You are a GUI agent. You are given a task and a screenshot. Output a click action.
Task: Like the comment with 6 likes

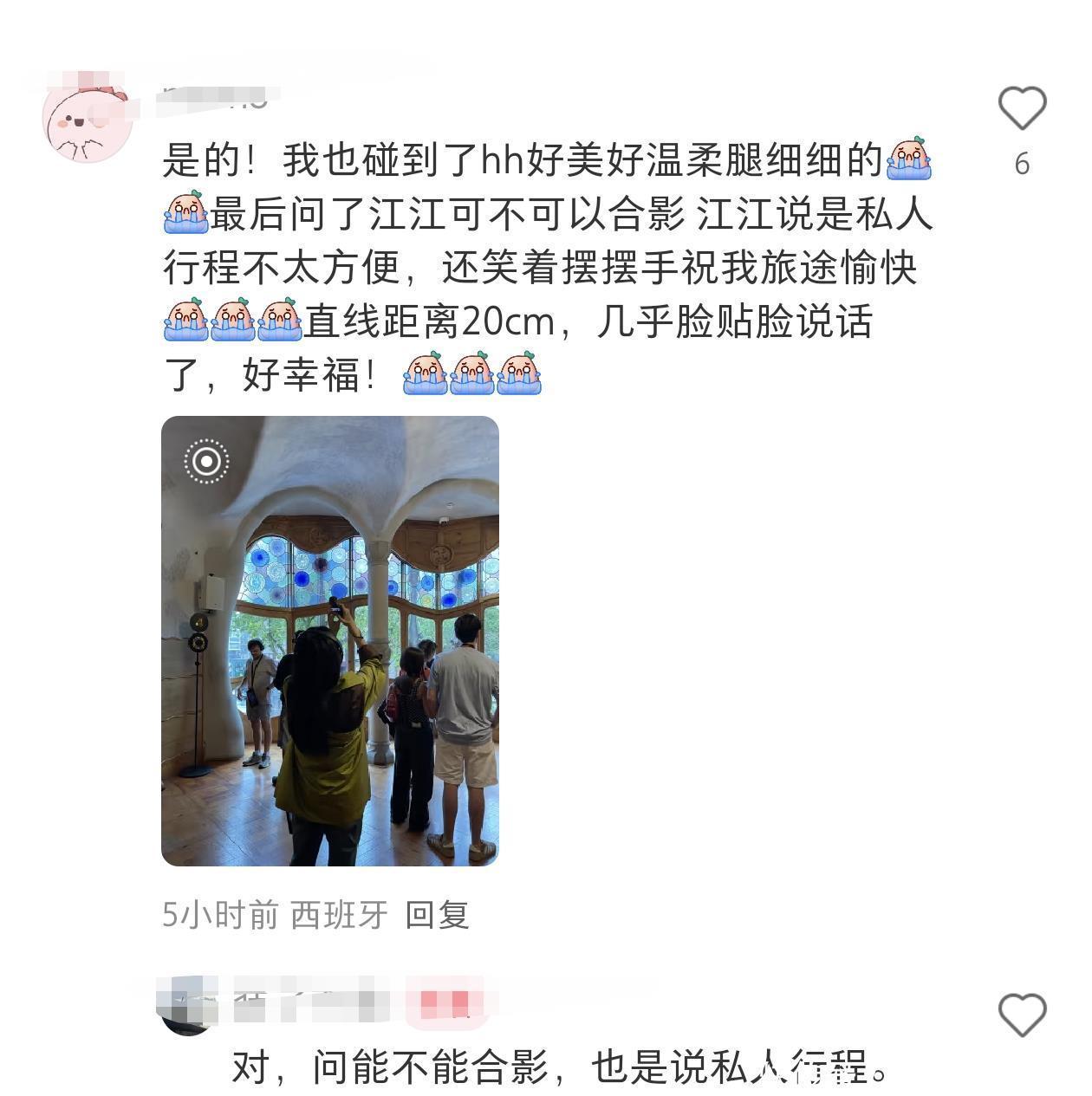pyautogui.click(x=1022, y=109)
